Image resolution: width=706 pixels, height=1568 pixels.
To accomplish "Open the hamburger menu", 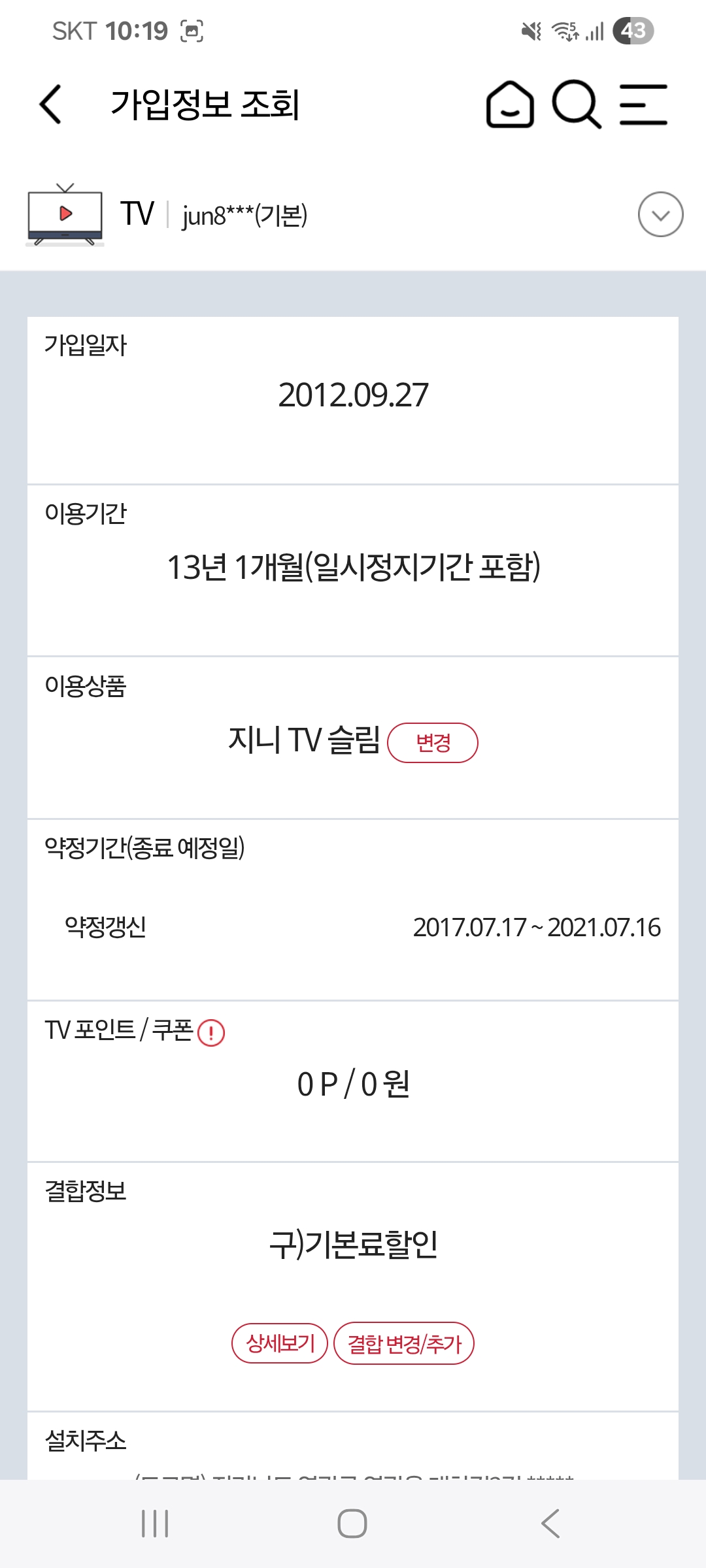I will (643, 105).
